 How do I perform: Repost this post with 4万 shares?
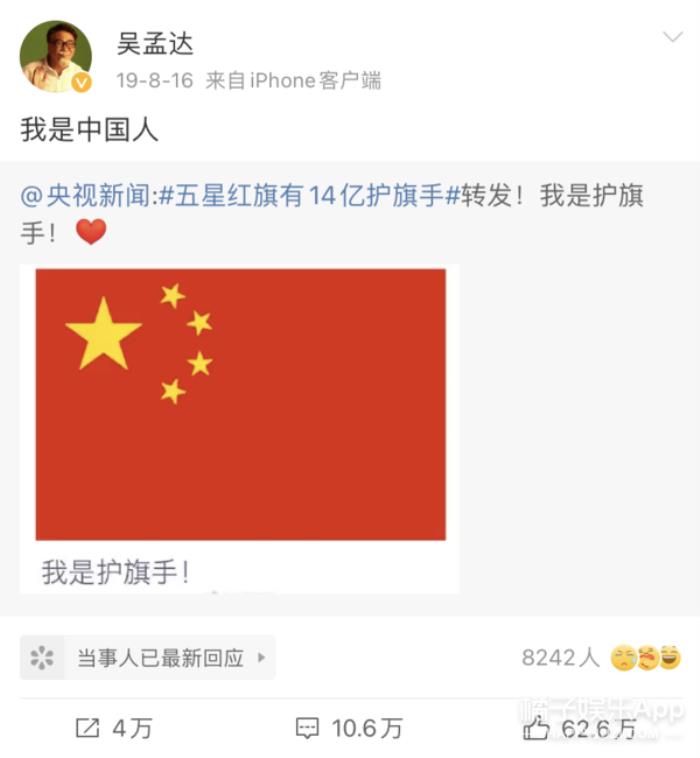pos(114,728)
